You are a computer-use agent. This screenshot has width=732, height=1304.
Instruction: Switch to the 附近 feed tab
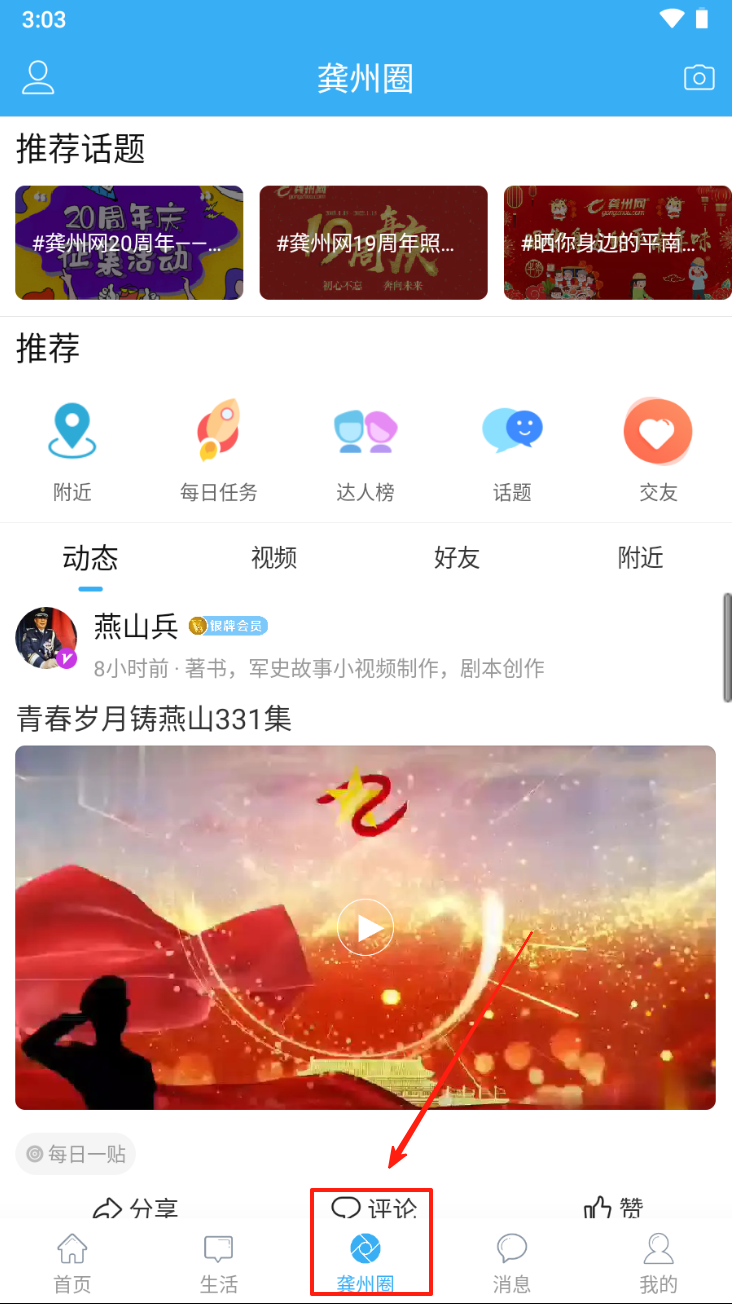(640, 558)
